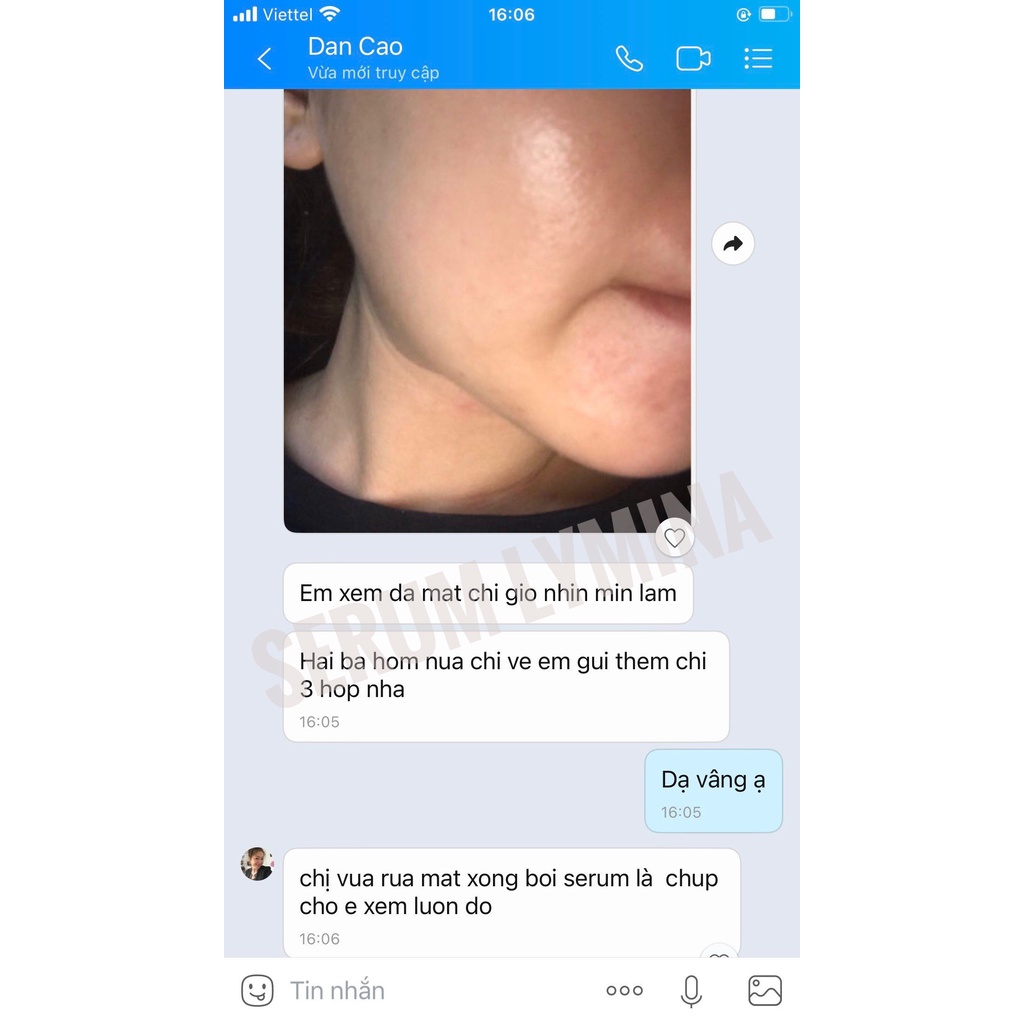
Task: Open Dan Cao's avatar profile
Action: [x=257, y=864]
